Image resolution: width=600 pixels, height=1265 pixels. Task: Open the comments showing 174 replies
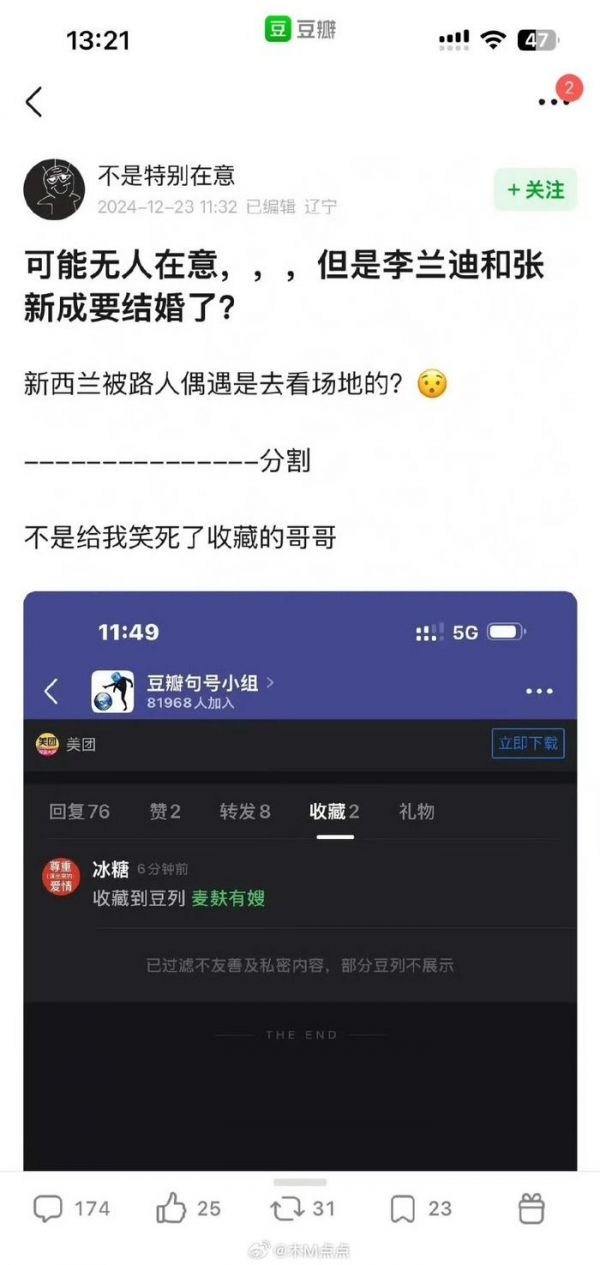pos(71,1208)
